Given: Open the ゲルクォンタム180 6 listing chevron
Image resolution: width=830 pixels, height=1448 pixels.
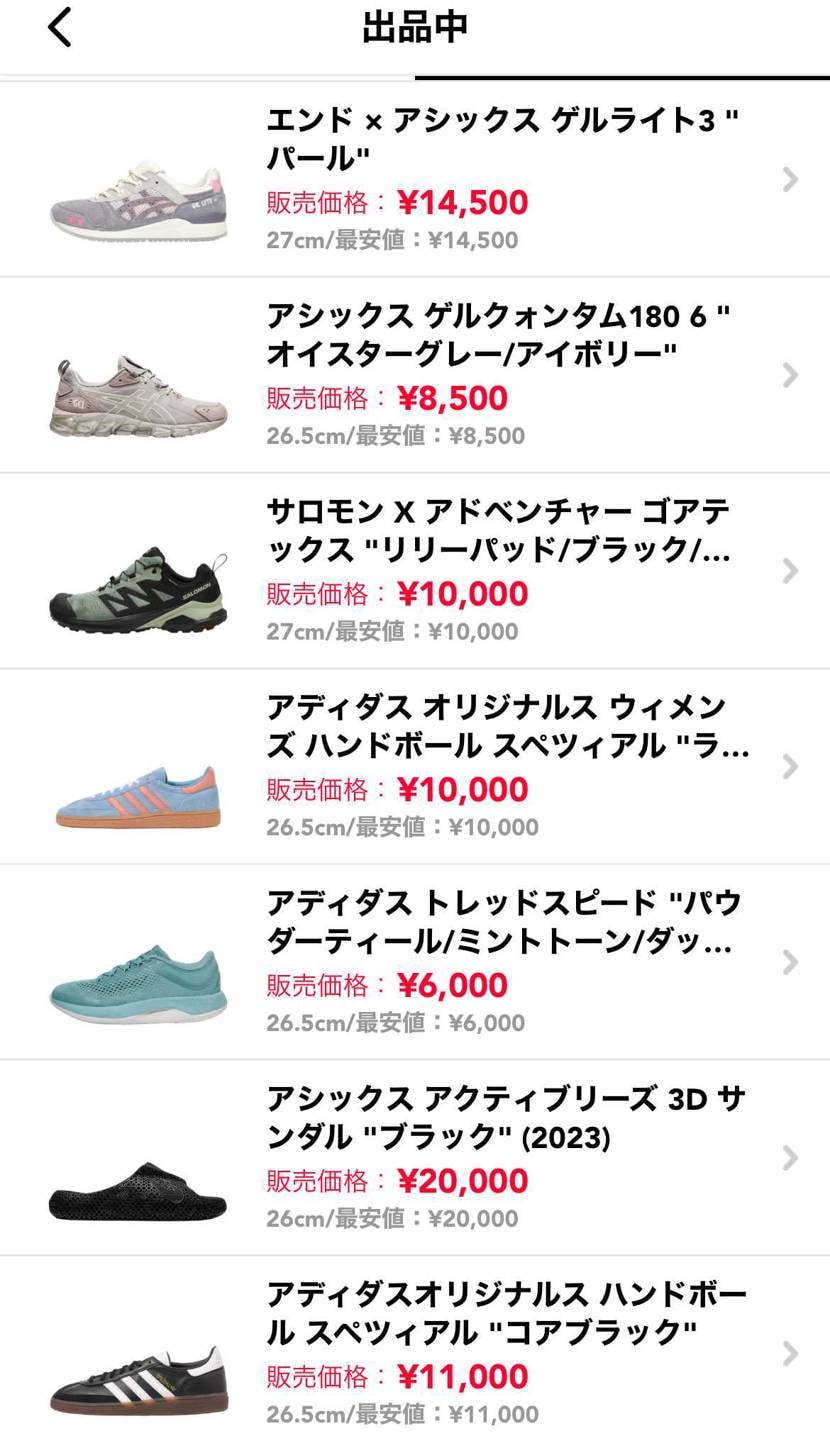Looking at the screenshot, I should point(789,374).
